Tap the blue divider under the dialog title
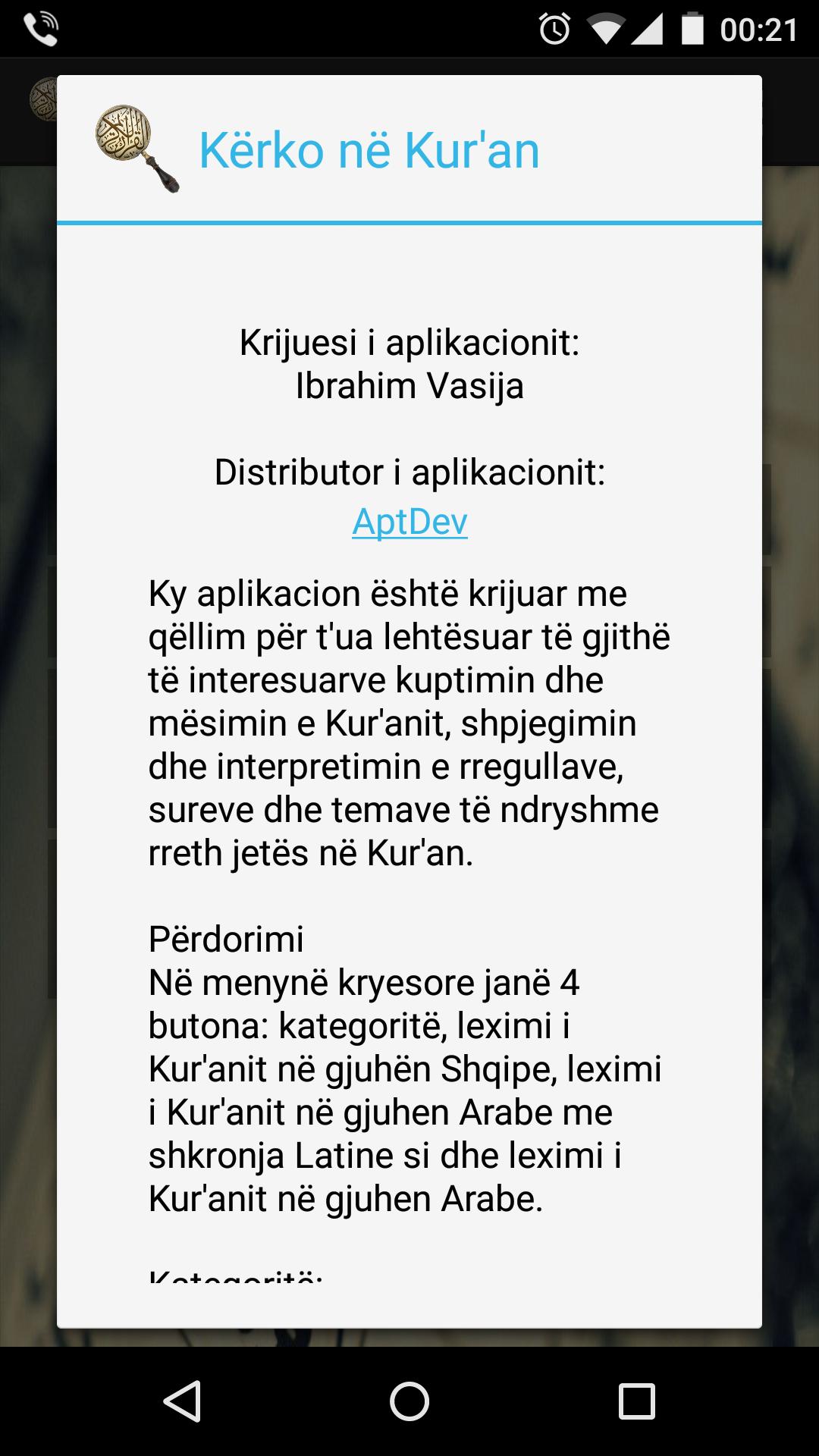Viewport: 819px width, 1456px height. (x=409, y=222)
